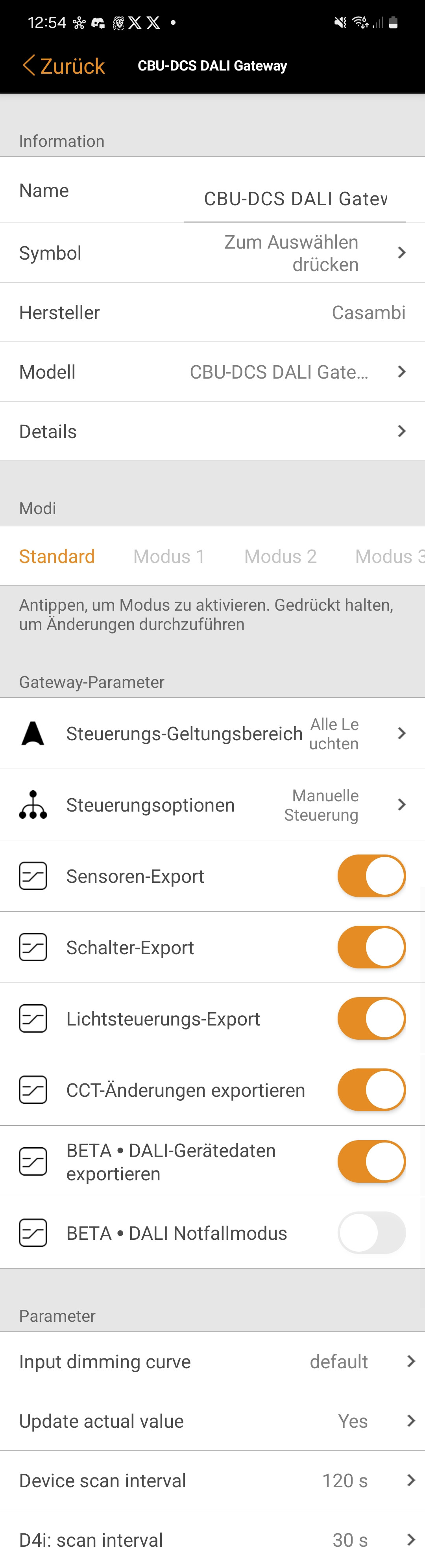Screen dimensions: 425x1568
Task: Disable BETA DALI-Gerätedaten exportieren
Action: coord(371,1161)
